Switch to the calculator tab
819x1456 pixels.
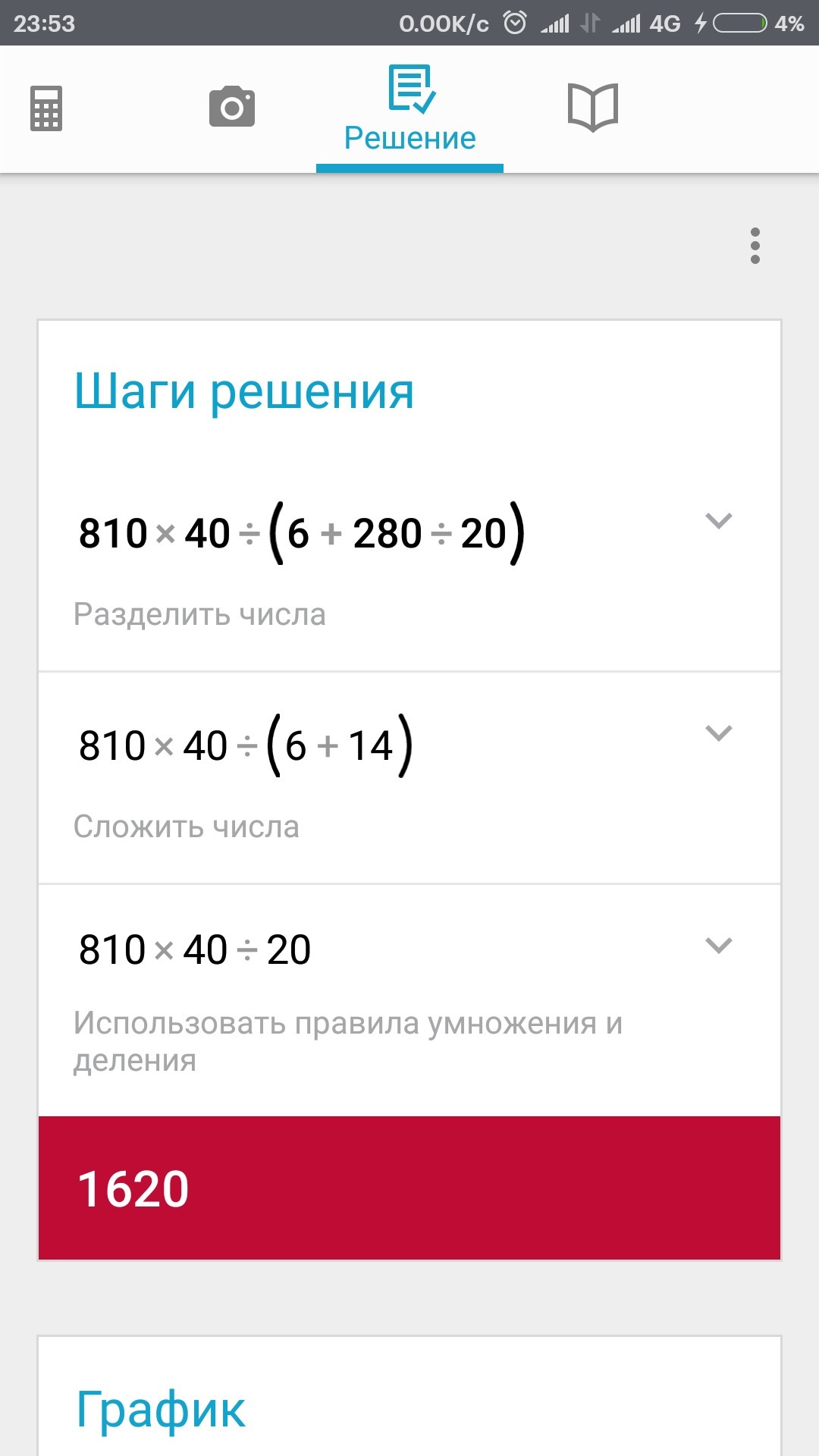[x=46, y=108]
